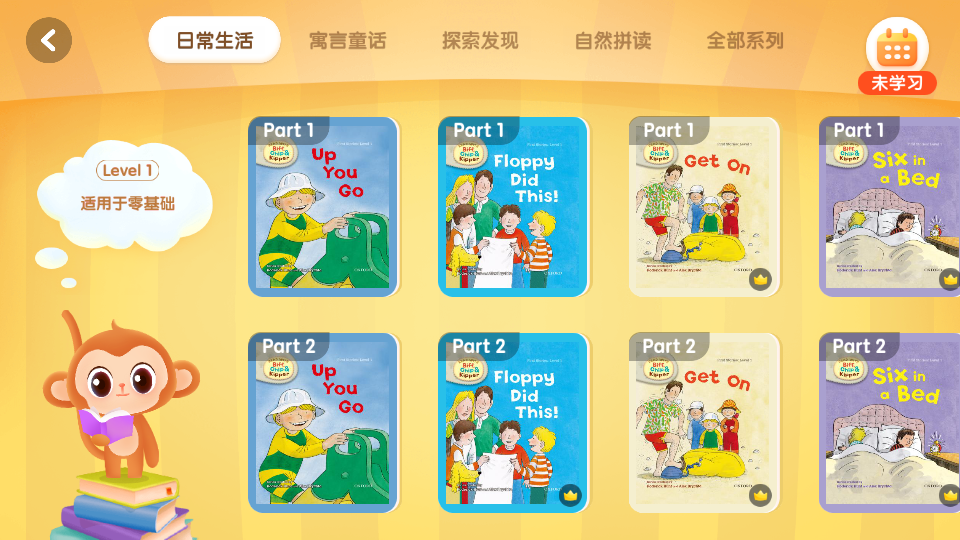Open Up You Go Part 1
960x540 pixels.
323,207
